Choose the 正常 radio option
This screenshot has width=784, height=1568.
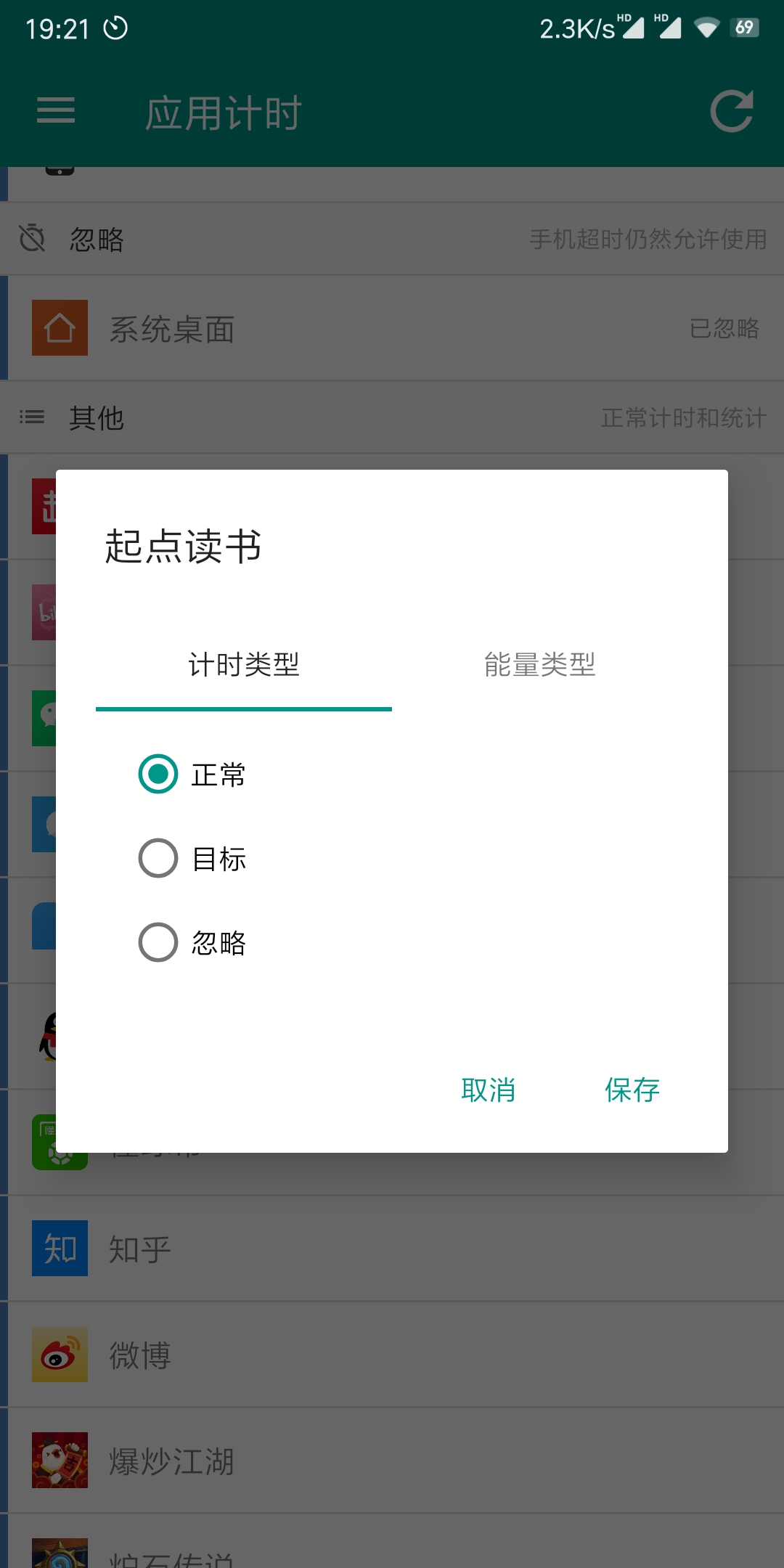(158, 774)
